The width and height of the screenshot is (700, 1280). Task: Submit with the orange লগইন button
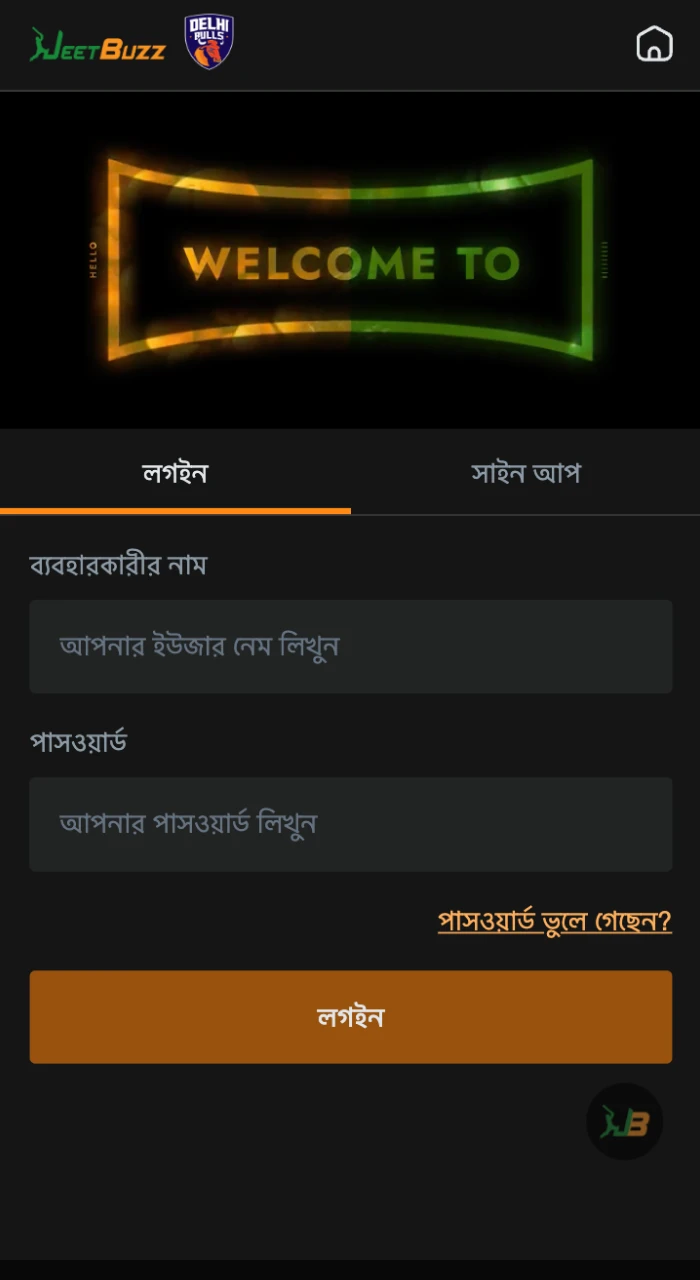(x=350, y=1017)
